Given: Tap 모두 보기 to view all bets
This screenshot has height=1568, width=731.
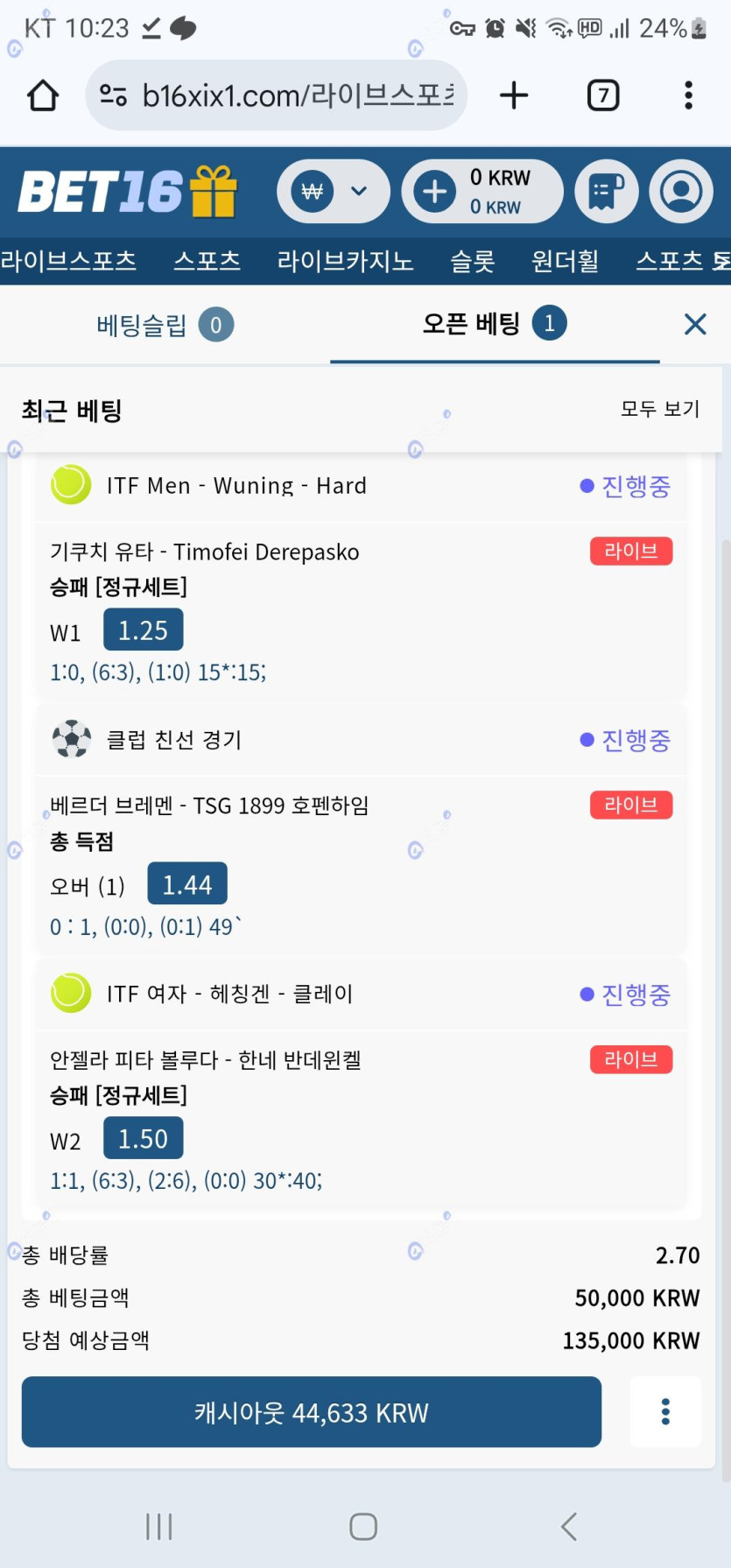Looking at the screenshot, I should click(x=660, y=409).
